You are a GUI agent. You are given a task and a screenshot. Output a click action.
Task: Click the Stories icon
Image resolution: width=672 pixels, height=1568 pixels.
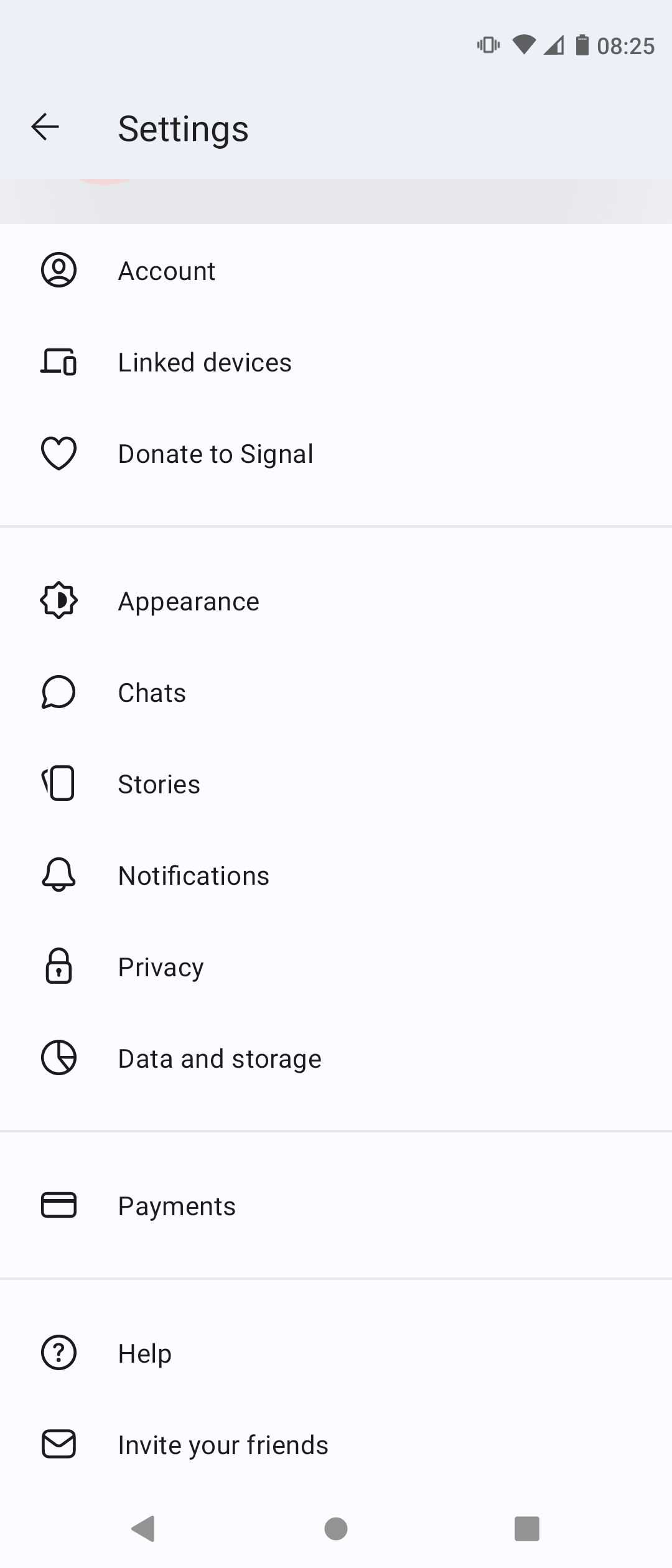(59, 783)
